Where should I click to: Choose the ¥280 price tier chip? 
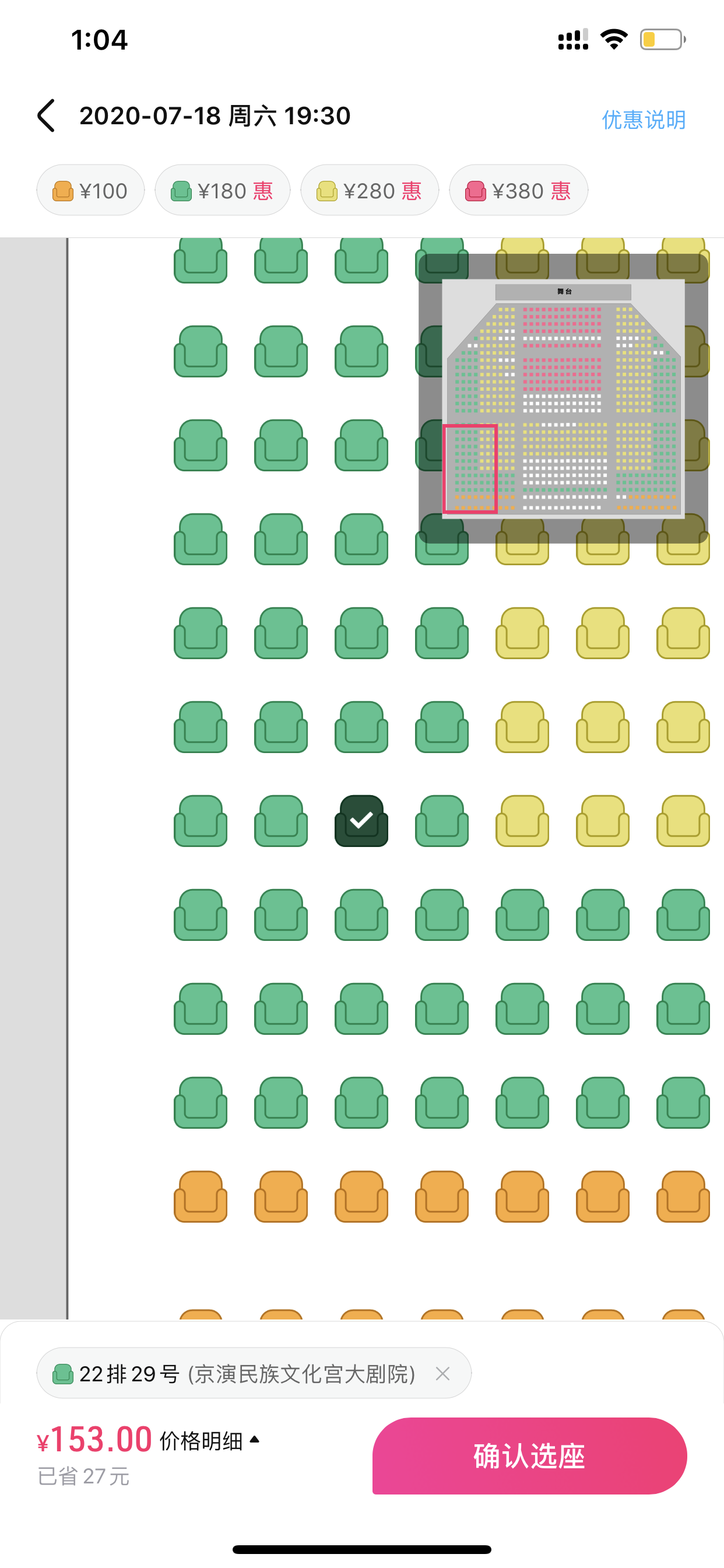(370, 191)
